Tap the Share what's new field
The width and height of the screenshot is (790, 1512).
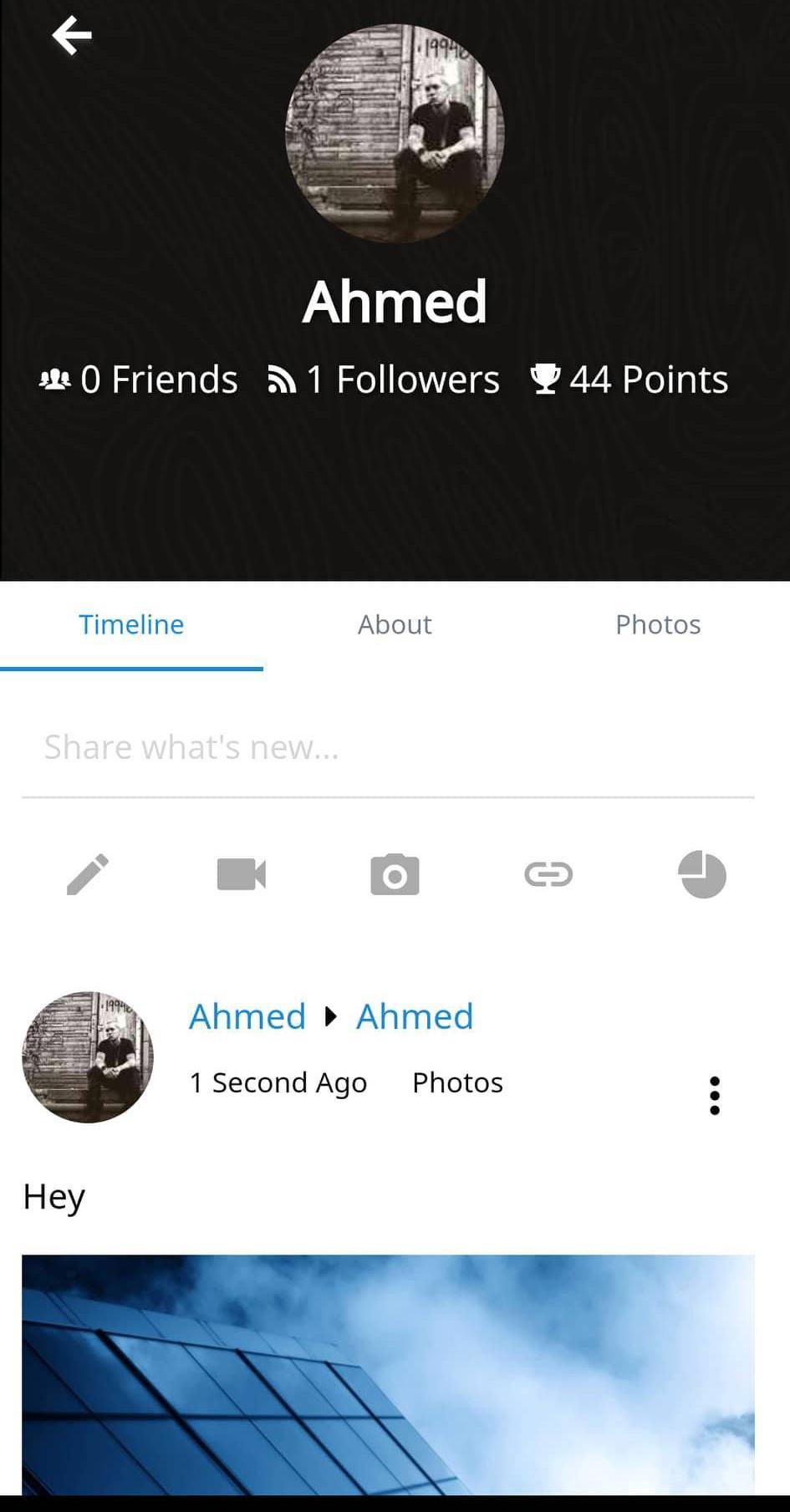388,747
